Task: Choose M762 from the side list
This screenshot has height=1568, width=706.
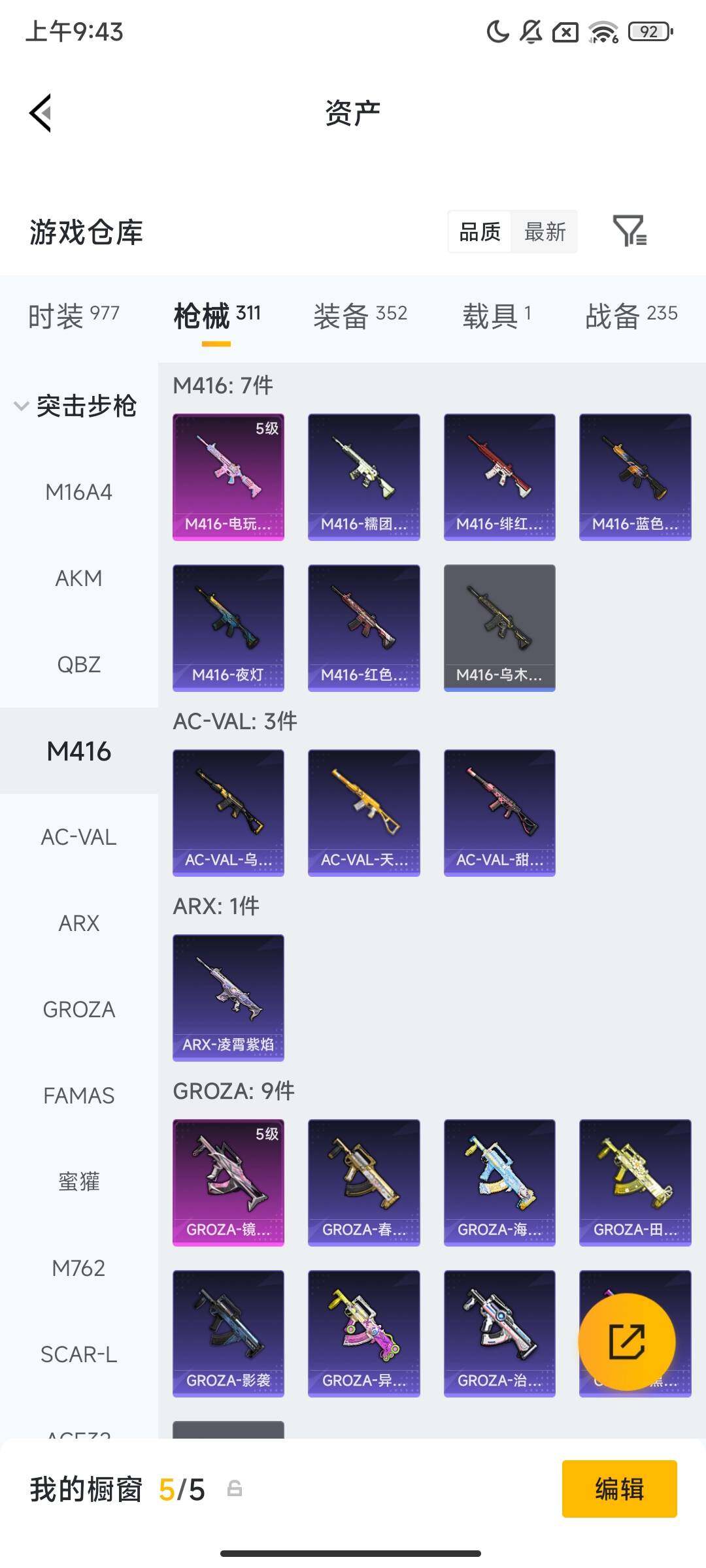Action: pos(78,1268)
